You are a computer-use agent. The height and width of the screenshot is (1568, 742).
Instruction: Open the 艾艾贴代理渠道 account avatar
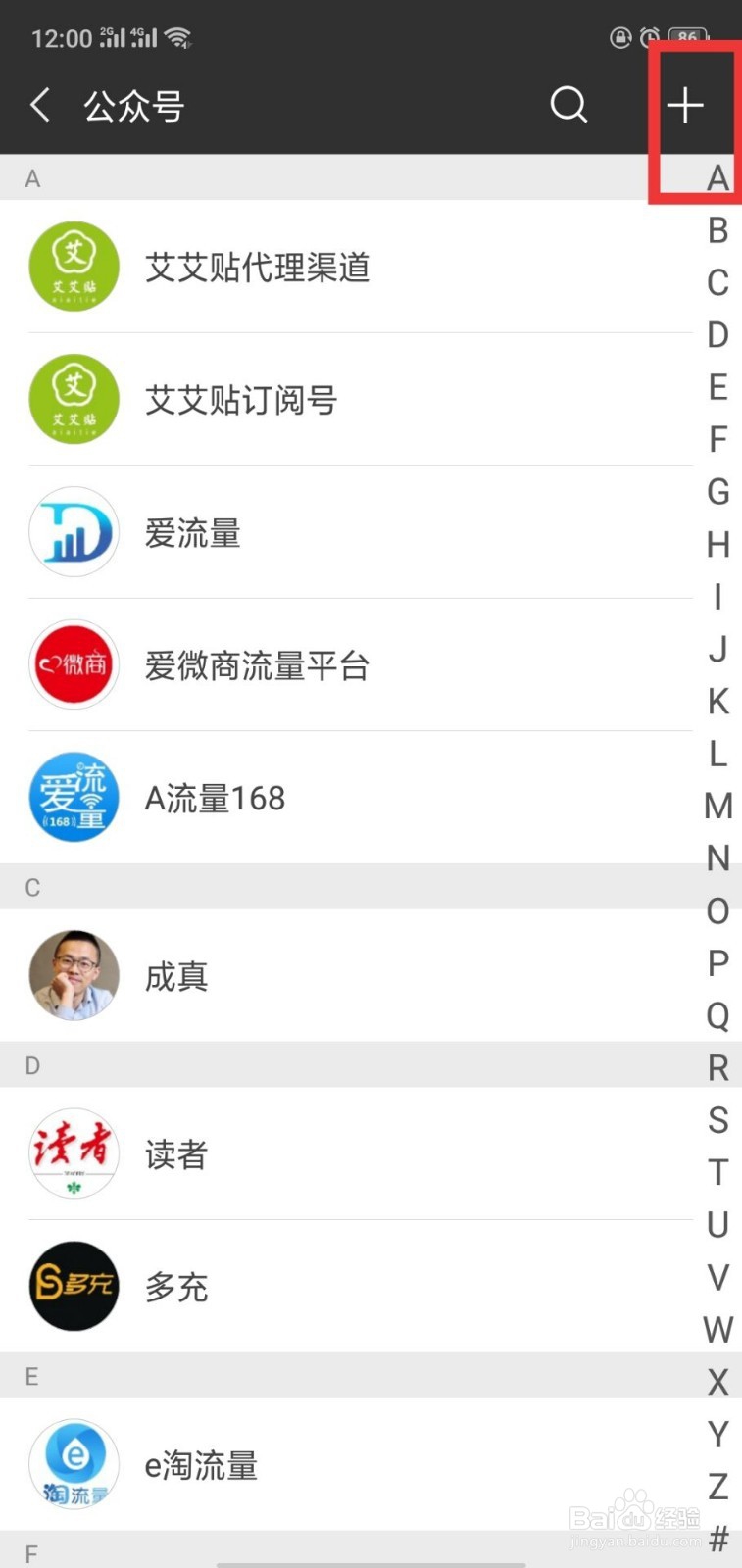click(74, 266)
